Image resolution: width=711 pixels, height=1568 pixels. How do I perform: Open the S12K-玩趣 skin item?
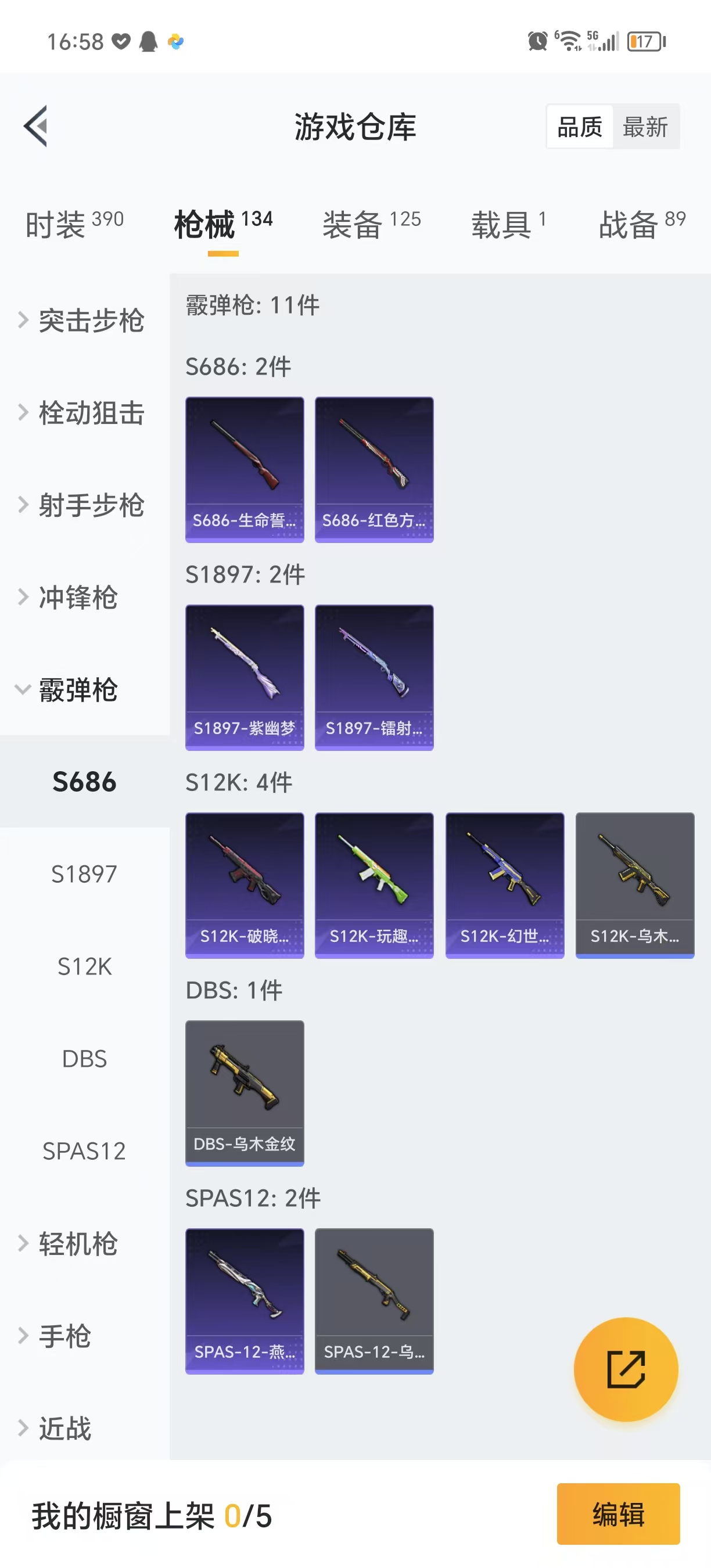[x=374, y=885]
